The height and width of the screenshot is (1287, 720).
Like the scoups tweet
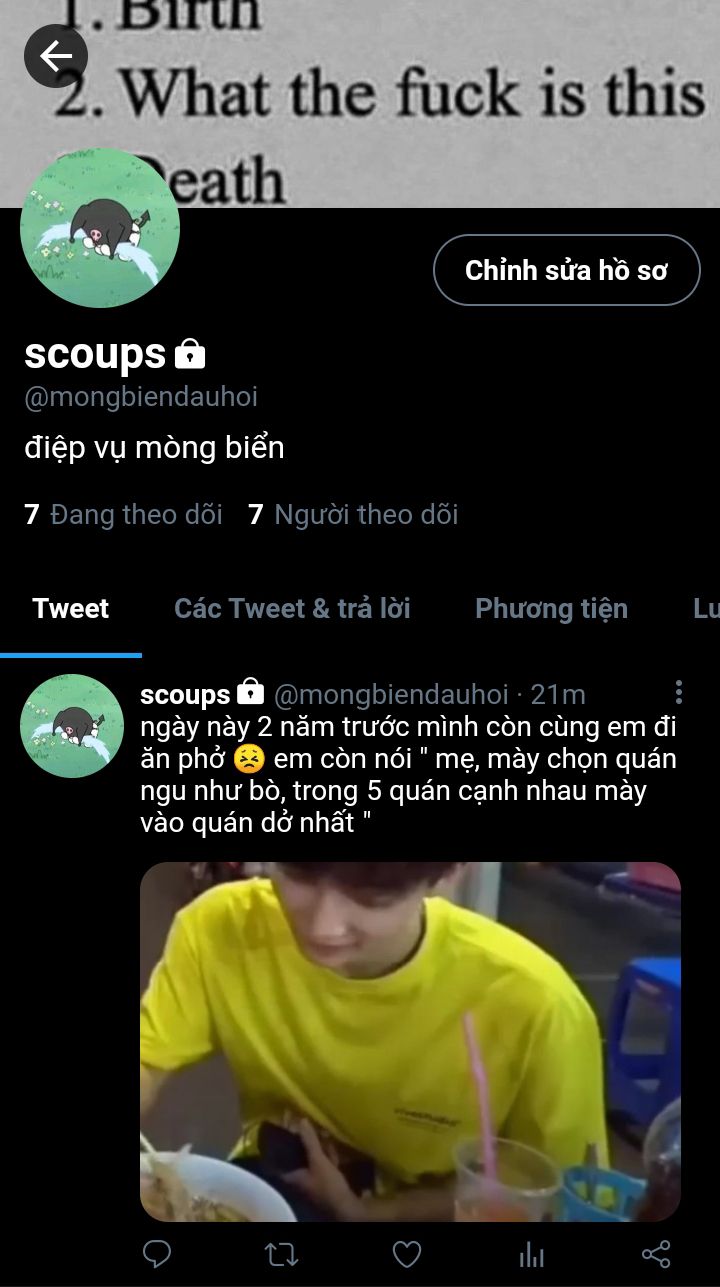coord(406,1254)
